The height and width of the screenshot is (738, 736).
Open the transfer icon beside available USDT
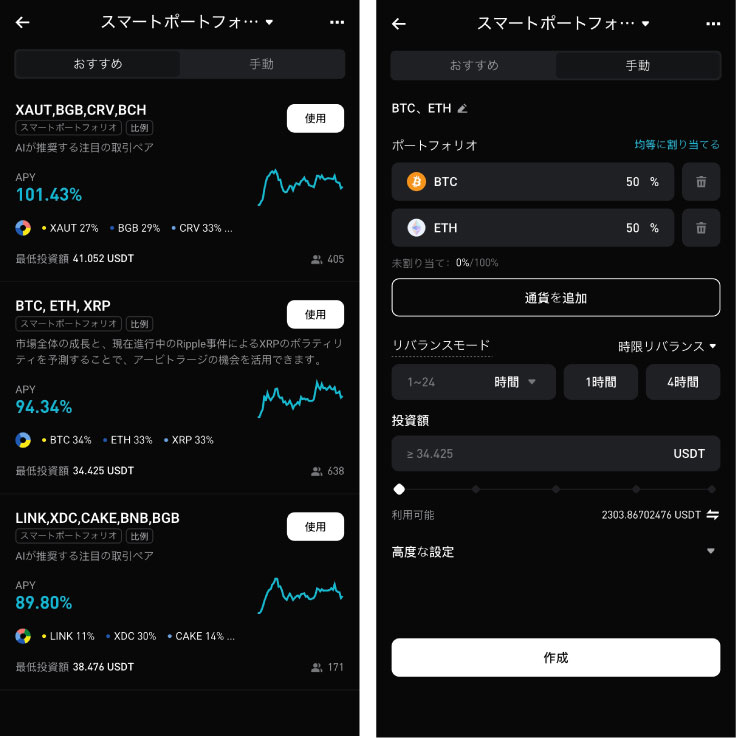713,515
